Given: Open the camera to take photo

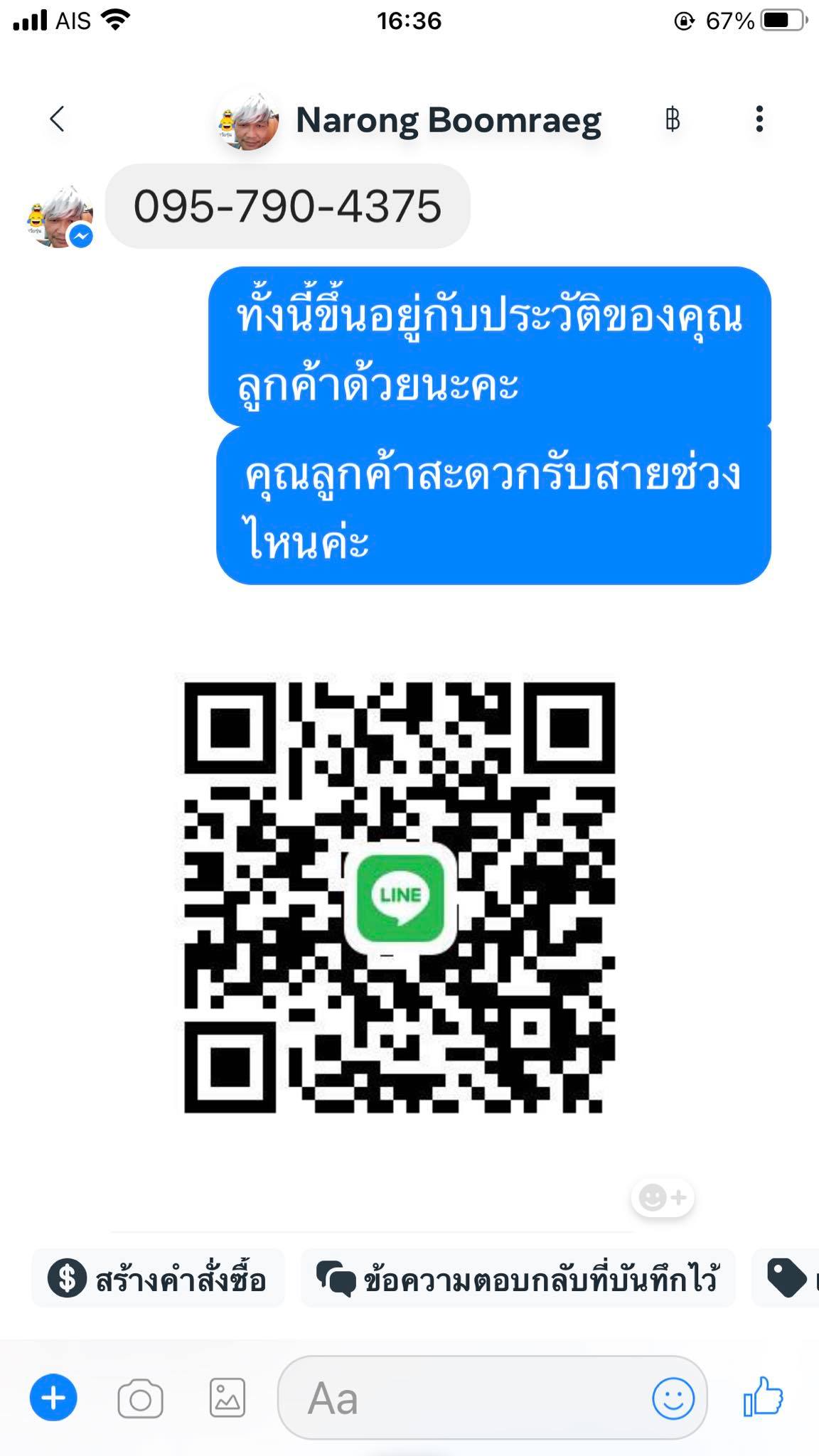Looking at the screenshot, I should pyautogui.click(x=140, y=1399).
